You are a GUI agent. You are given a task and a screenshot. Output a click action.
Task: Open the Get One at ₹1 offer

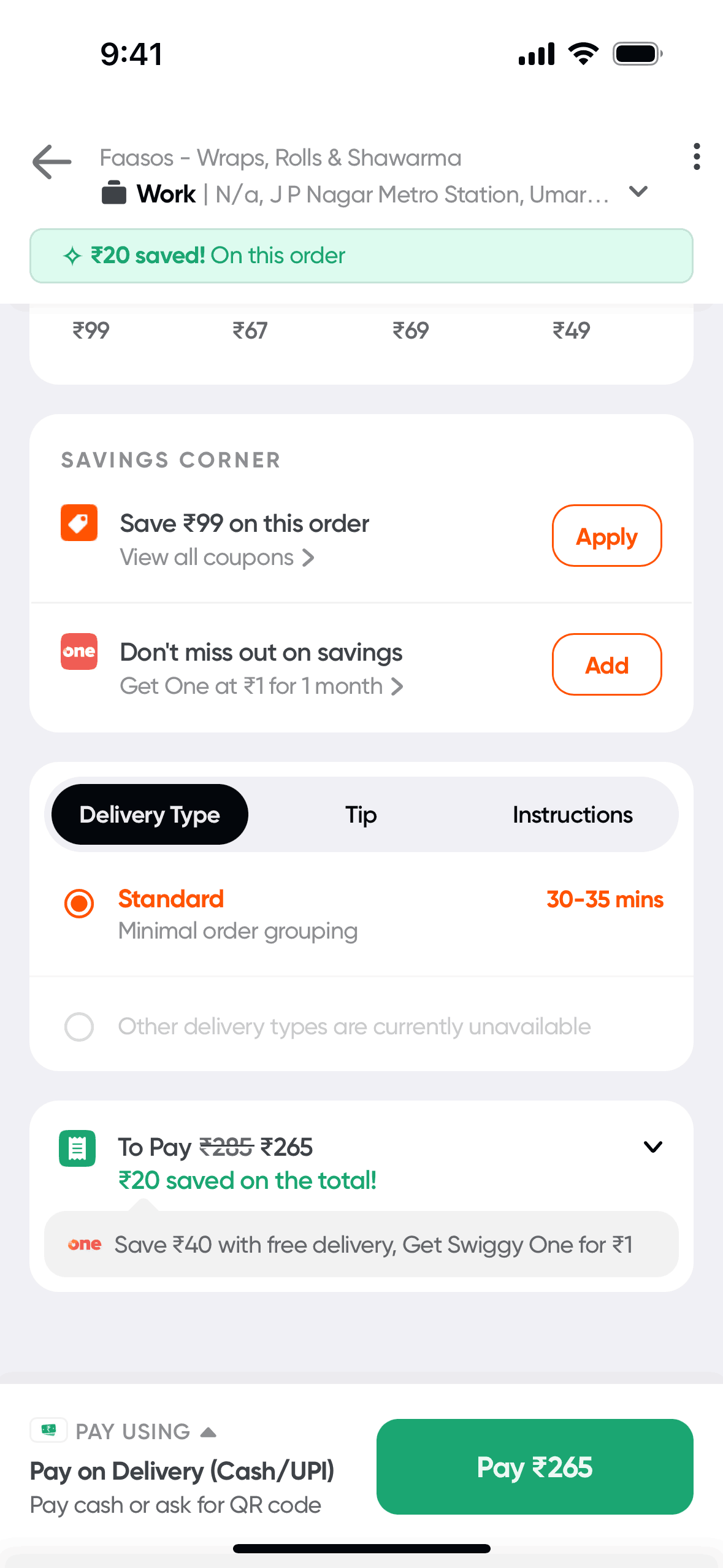click(261, 686)
